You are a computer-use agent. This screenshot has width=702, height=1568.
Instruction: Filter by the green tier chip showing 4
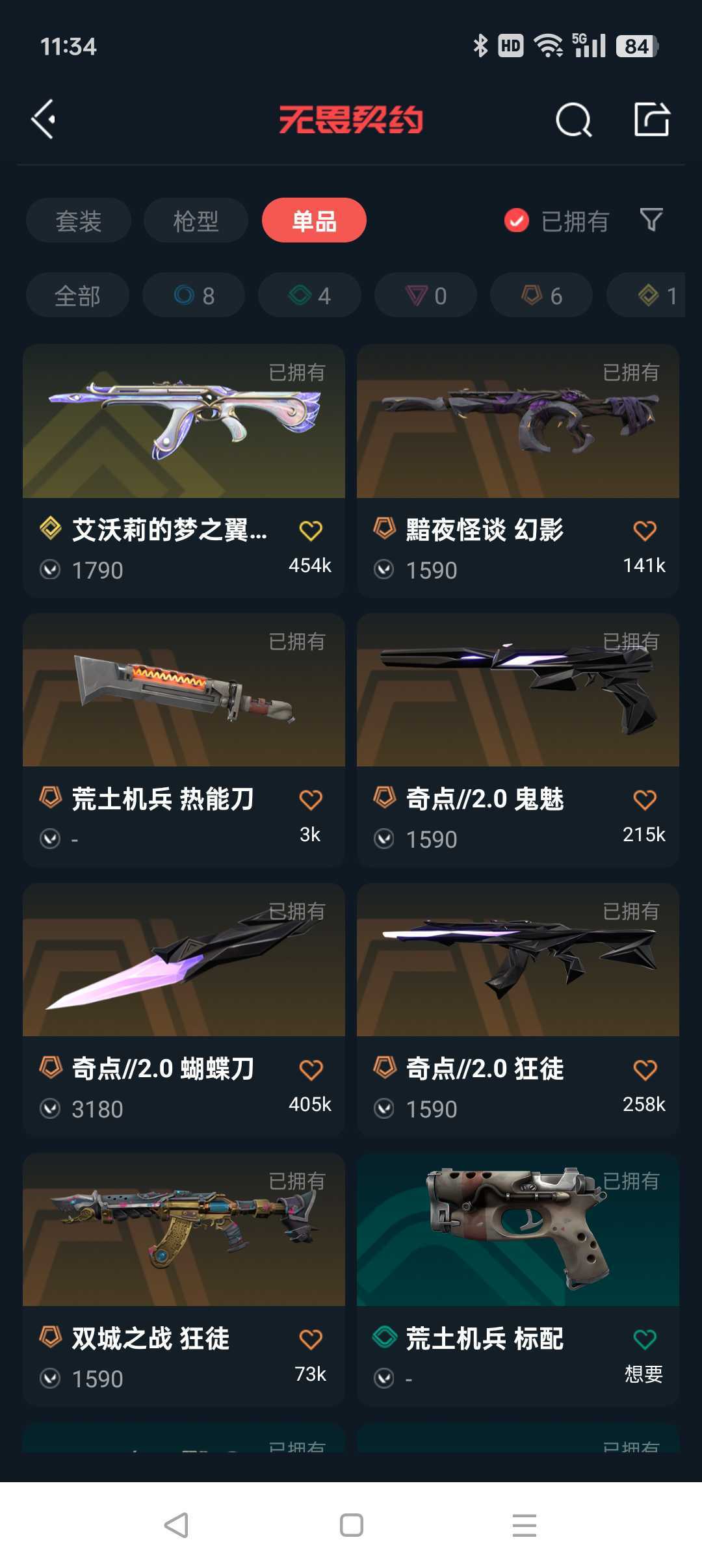309,295
